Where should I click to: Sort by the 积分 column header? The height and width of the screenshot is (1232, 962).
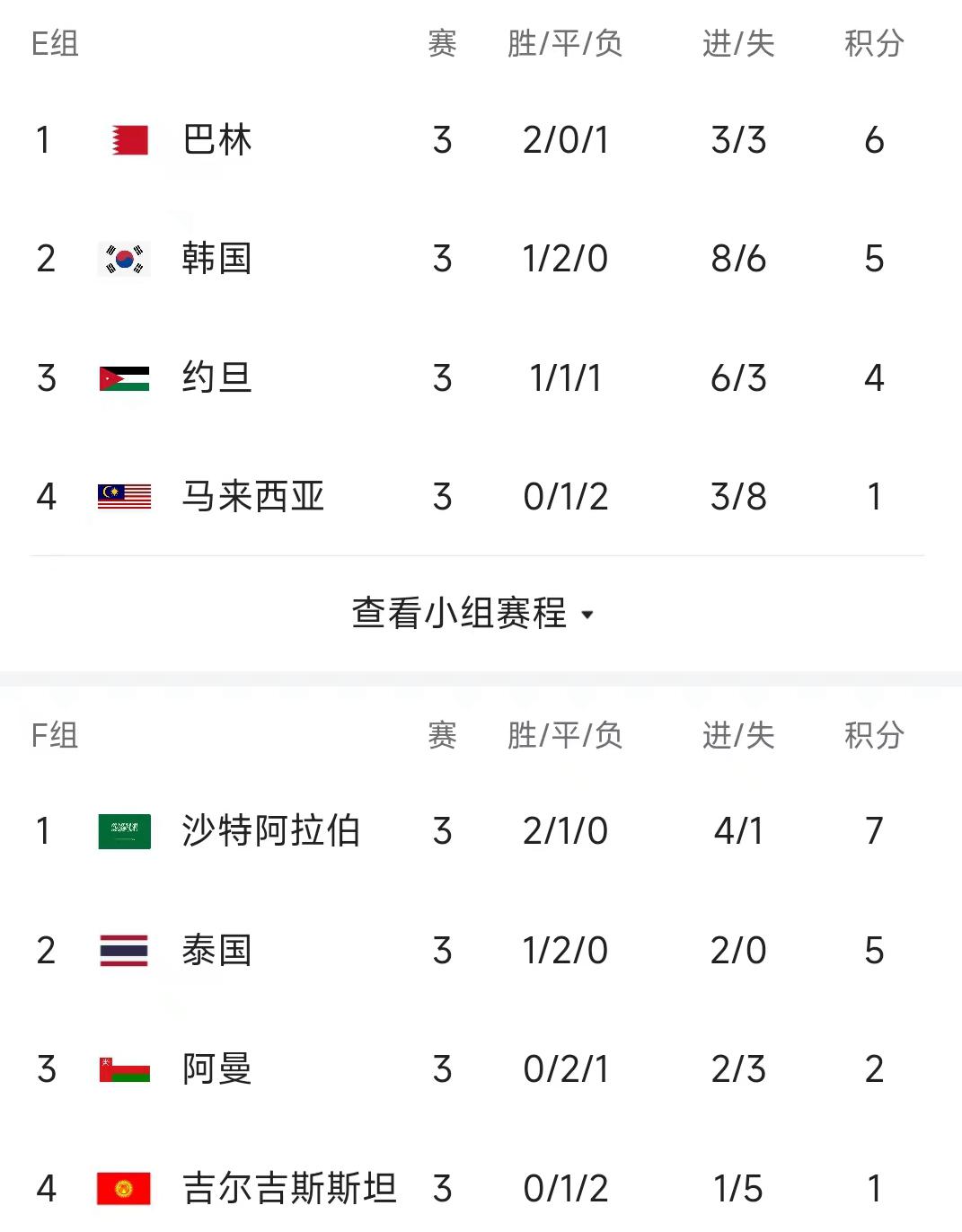tap(872, 43)
